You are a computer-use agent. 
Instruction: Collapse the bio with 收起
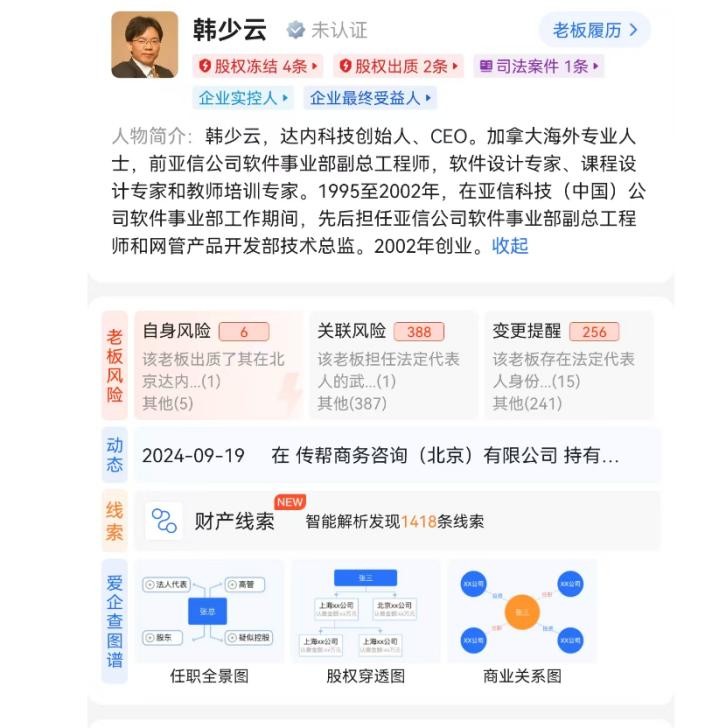pos(510,246)
